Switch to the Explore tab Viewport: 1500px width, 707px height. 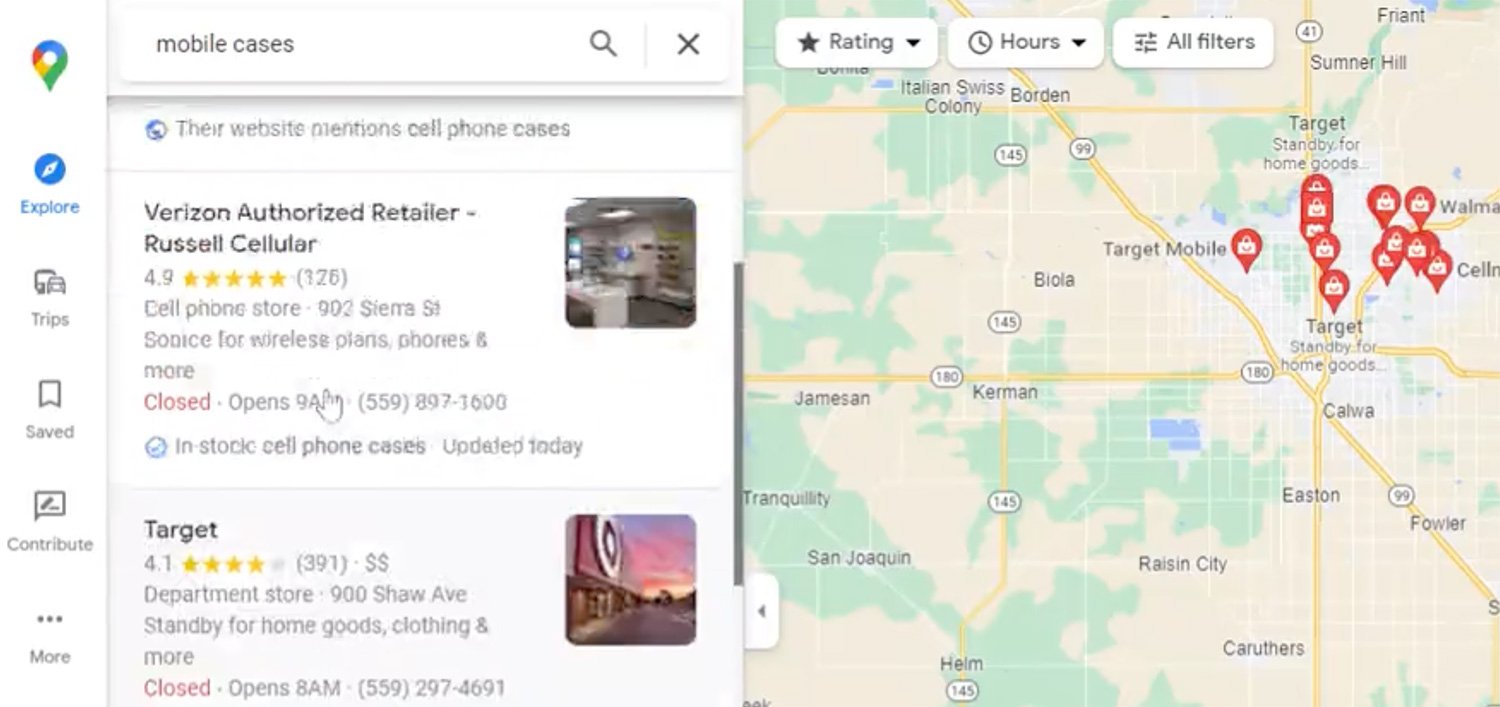click(x=49, y=184)
